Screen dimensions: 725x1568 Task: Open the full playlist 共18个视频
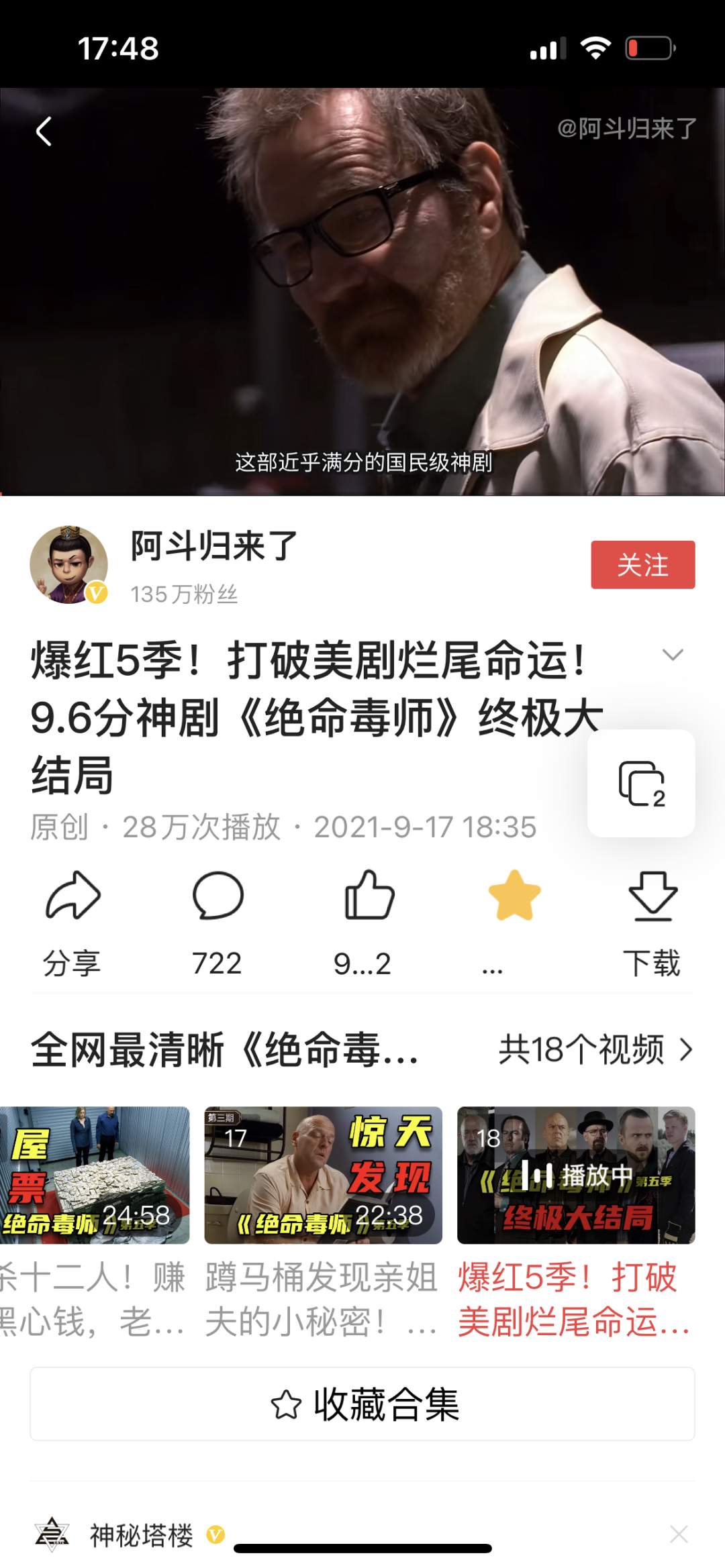[595, 1049]
